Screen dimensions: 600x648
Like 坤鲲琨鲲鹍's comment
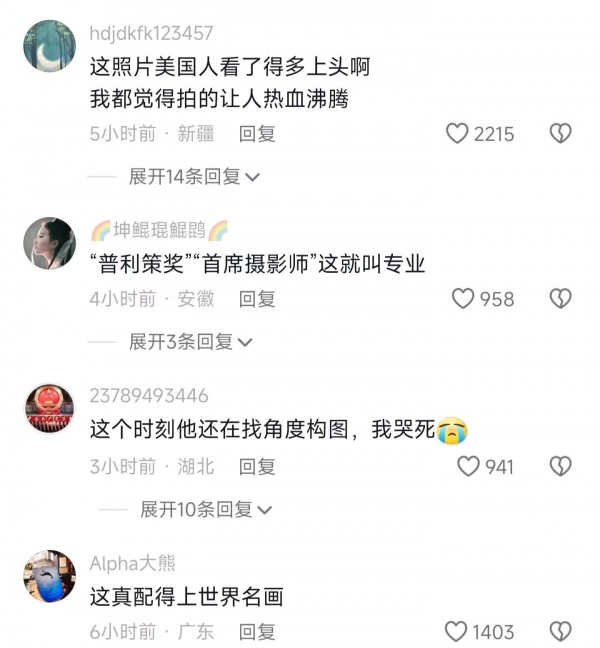pyautogui.click(x=462, y=298)
